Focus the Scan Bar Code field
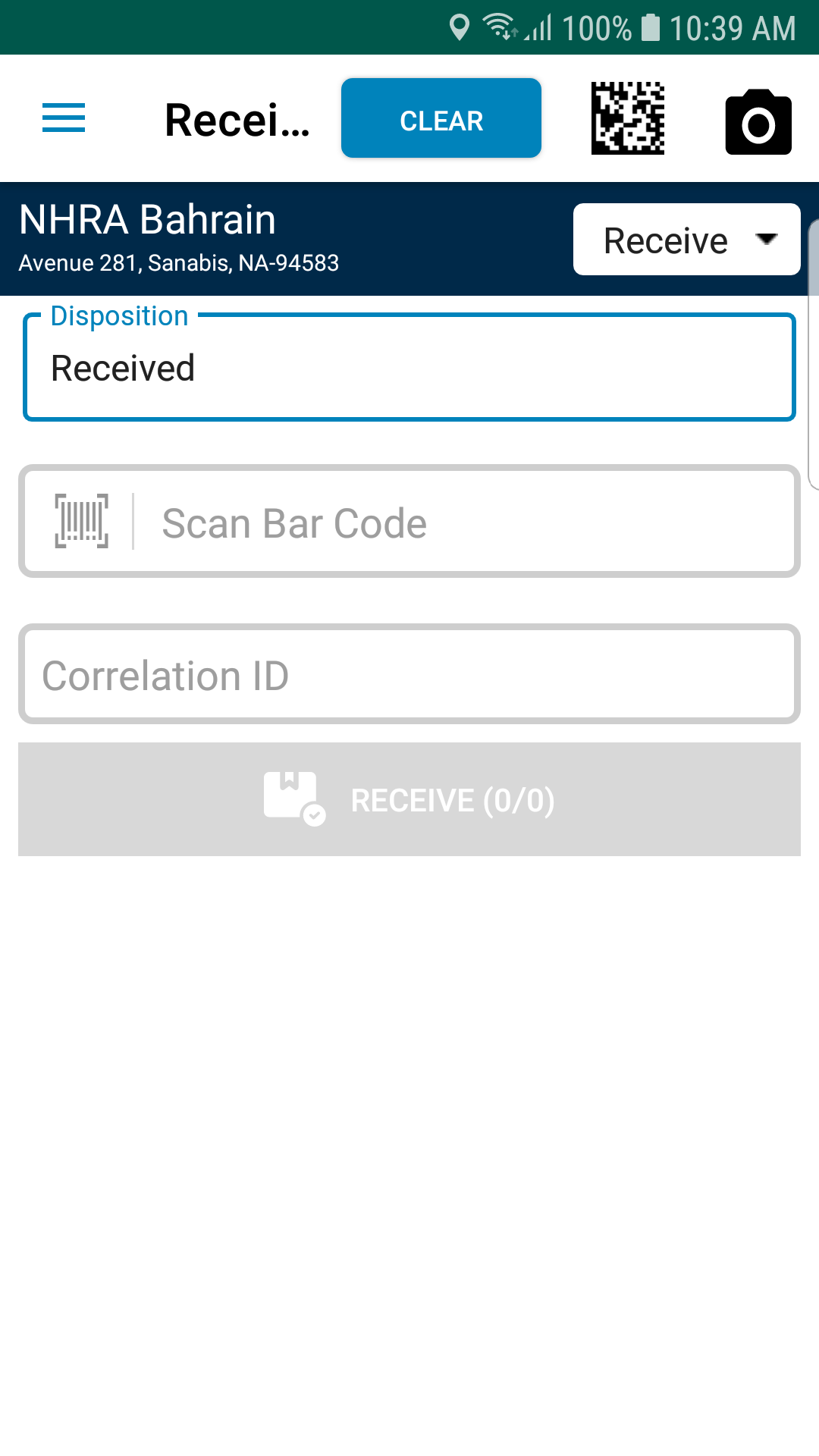This screenshot has height=1456, width=819. click(409, 522)
